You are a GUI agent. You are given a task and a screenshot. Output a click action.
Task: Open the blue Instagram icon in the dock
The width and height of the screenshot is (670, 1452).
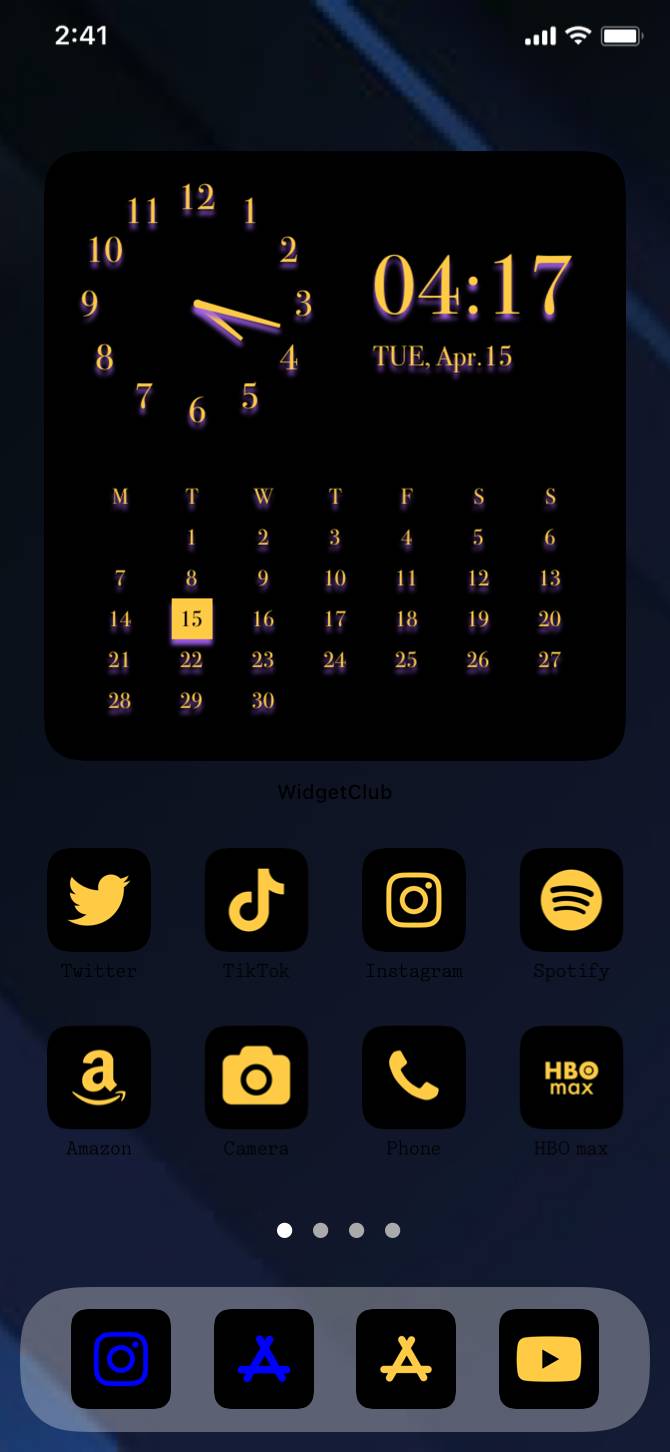(x=121, y=1359)
